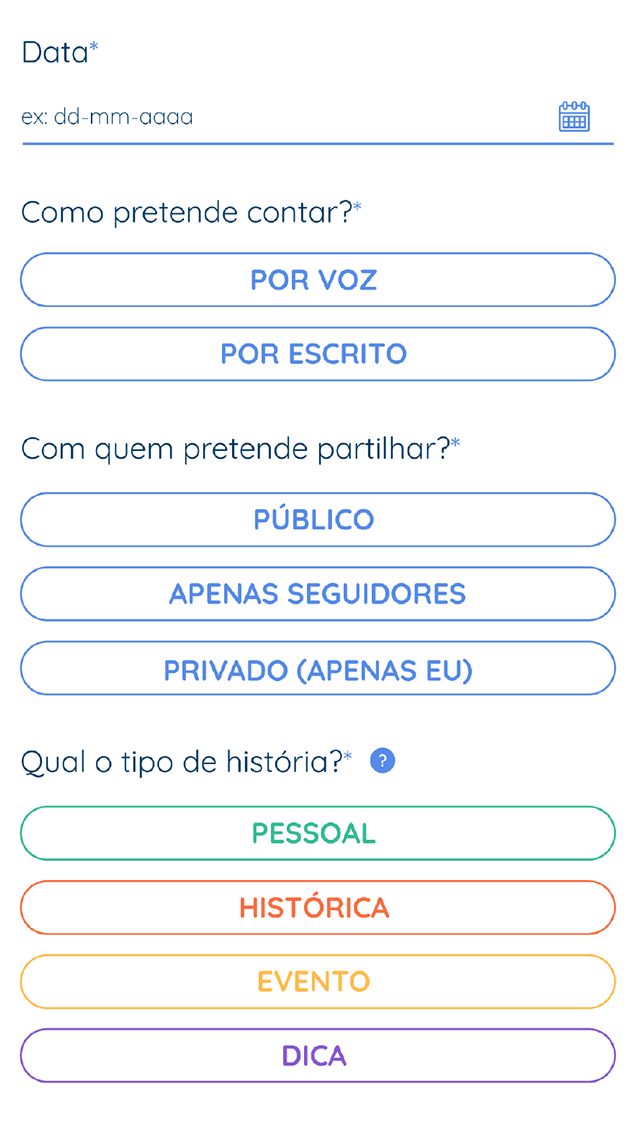Open the calendar date picker icon
Image resolution: width=640 pixels, height=1130 pixels.
coord(574,117)
